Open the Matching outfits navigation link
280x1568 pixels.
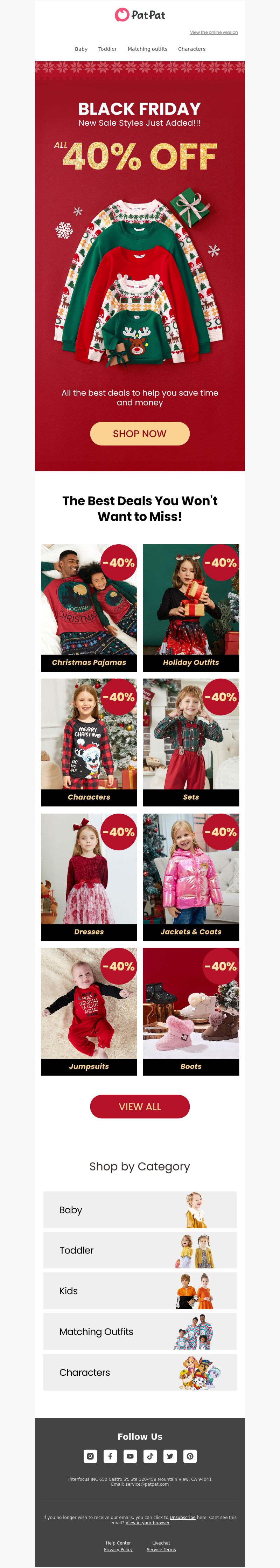tap(147, 49)
